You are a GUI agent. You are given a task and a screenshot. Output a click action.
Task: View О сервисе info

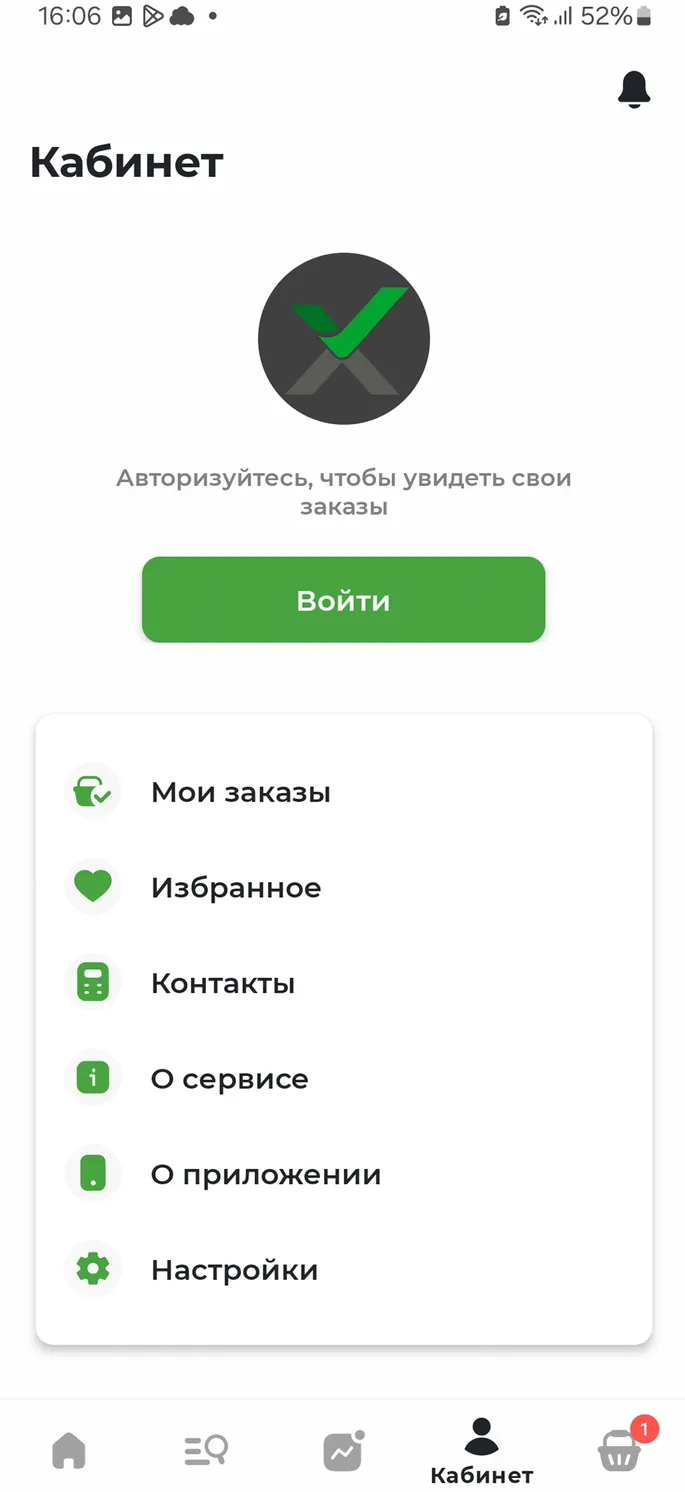tap(343, 1078)
